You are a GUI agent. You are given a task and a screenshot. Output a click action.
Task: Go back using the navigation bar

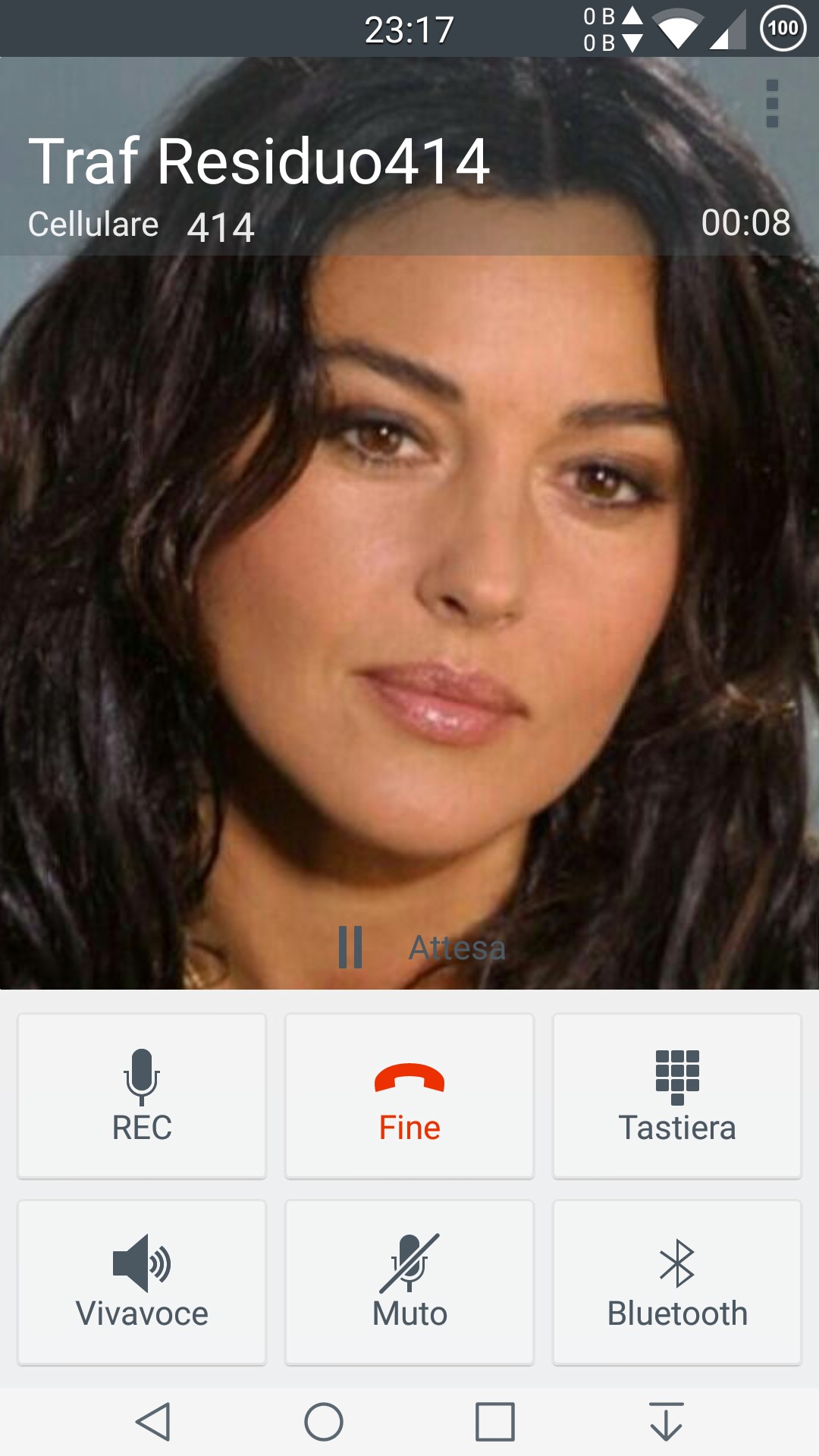point(153,1421)
